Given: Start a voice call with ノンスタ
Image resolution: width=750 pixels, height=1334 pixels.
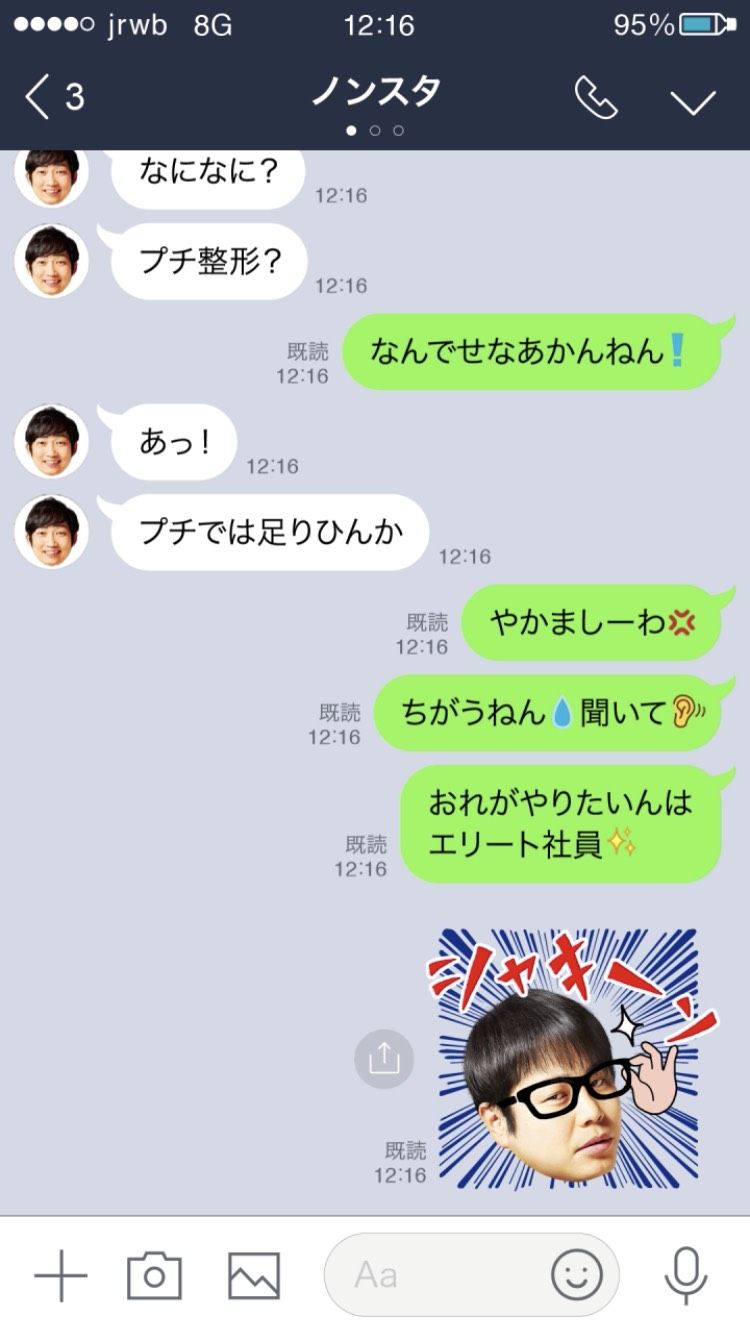Looking at the screenshot, I should point(596,99).
